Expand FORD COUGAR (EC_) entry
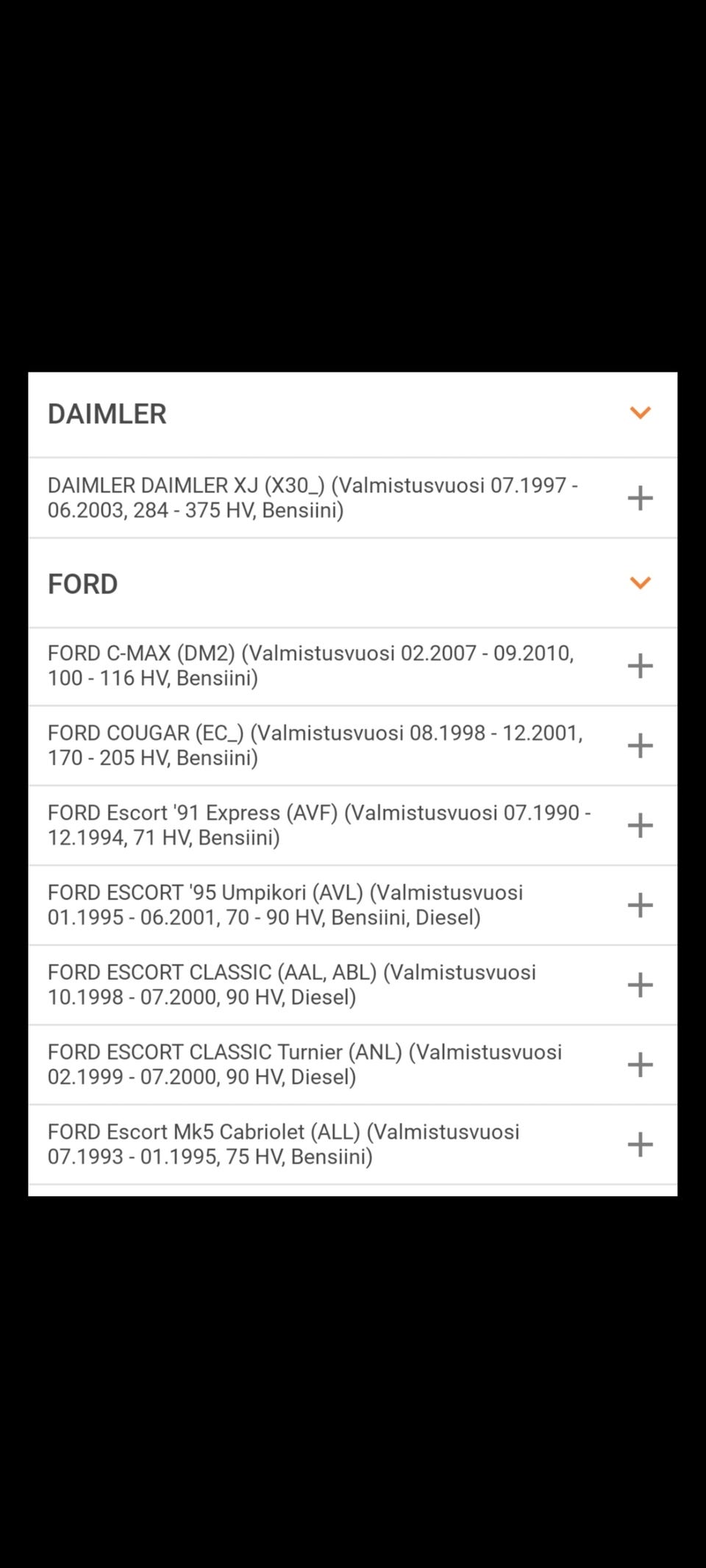706x1568 pixels. [640, 745]
